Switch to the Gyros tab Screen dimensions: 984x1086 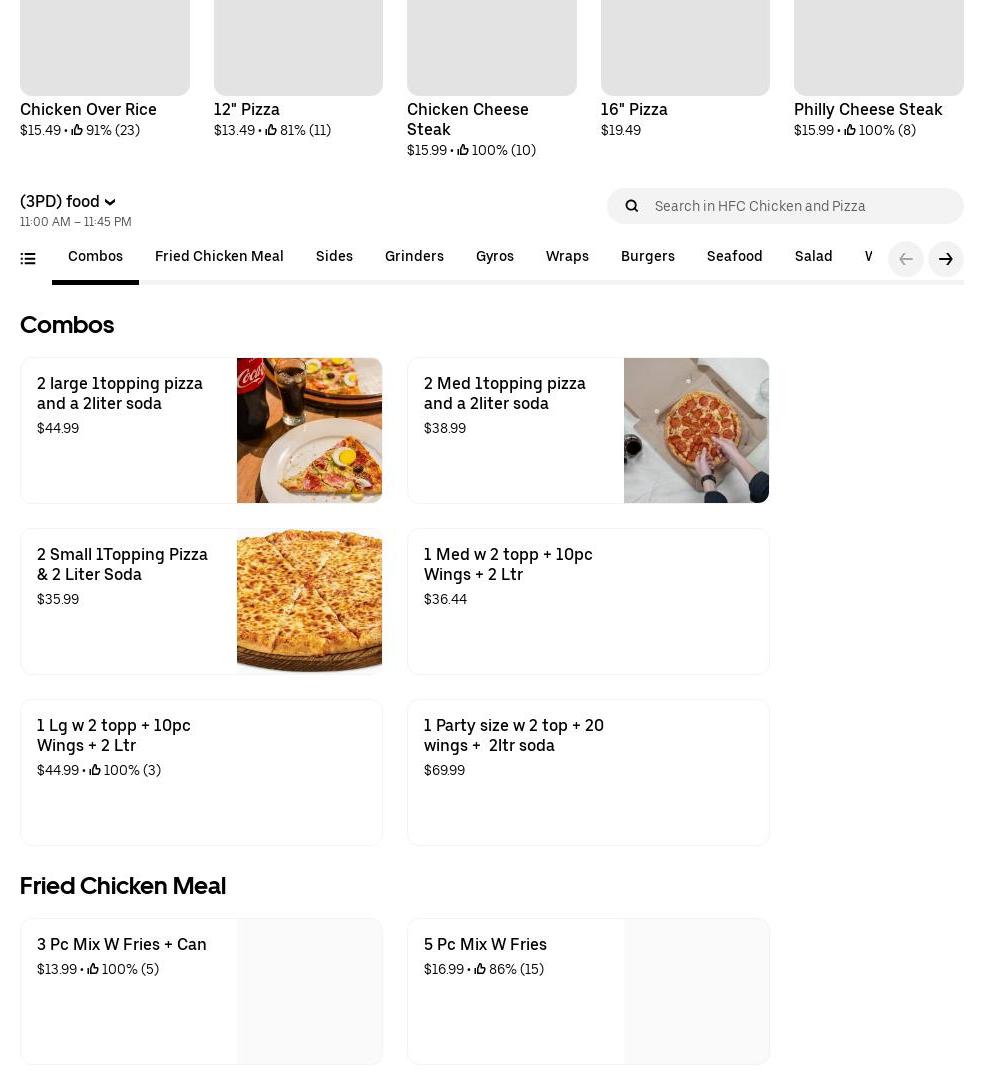click(x=495, y=257)
